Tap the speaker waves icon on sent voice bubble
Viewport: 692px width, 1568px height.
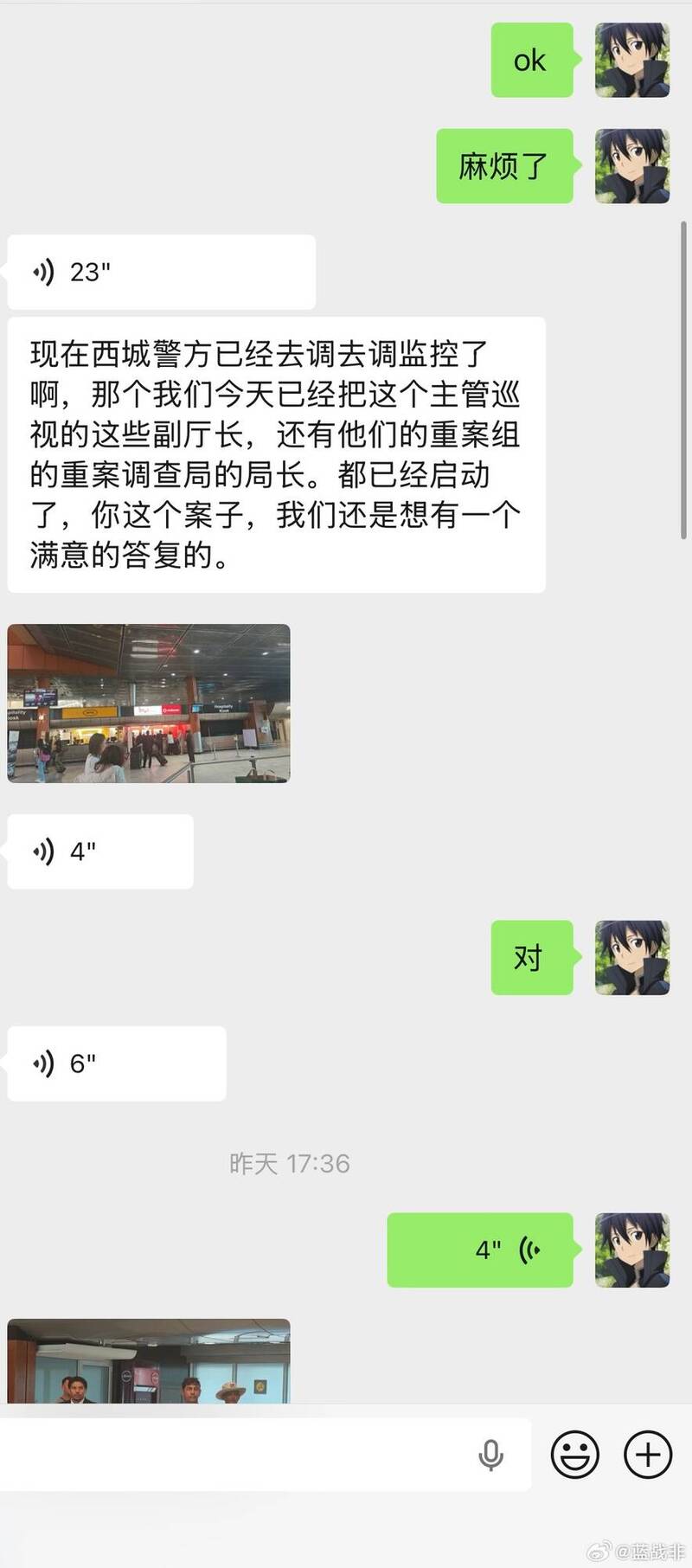pos(531,1251)
